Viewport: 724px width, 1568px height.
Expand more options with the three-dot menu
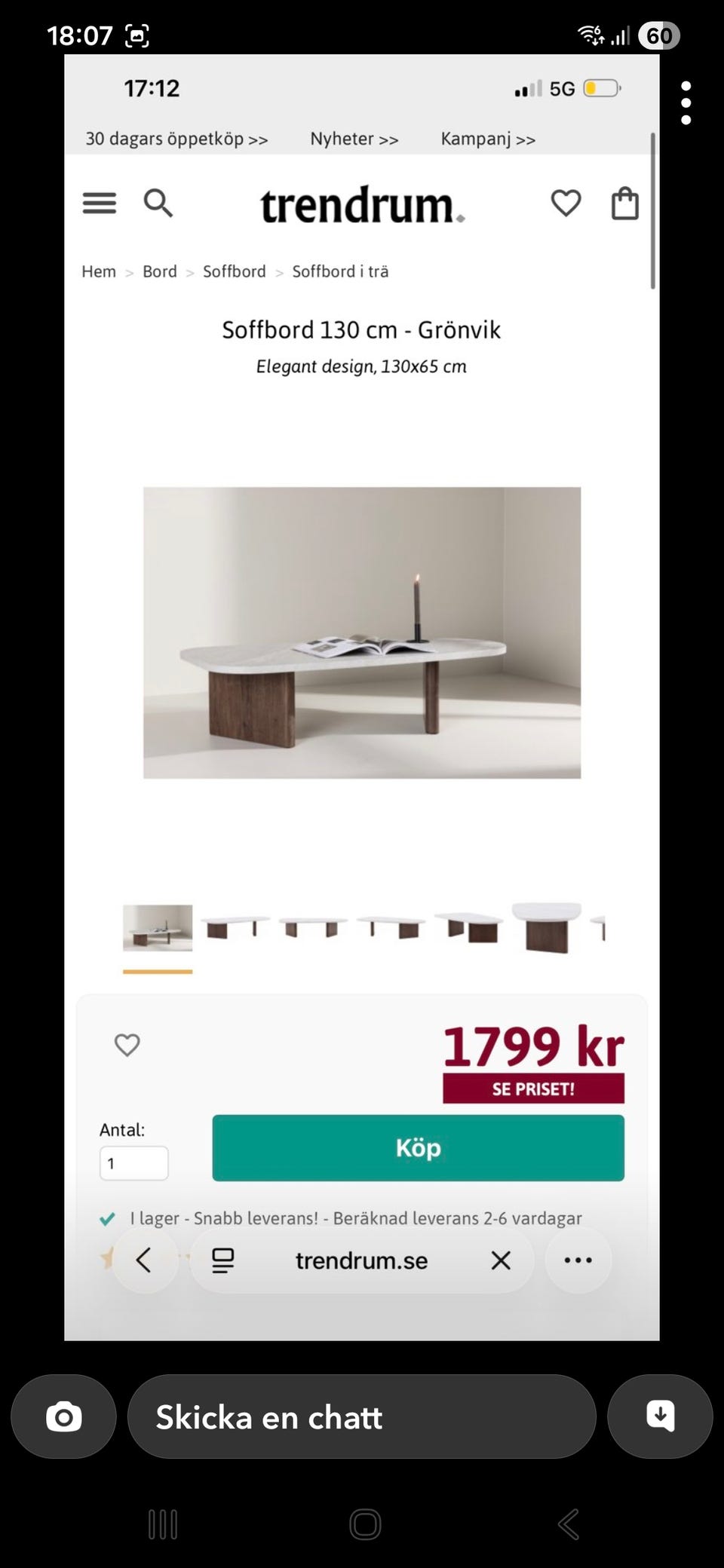578,1260
